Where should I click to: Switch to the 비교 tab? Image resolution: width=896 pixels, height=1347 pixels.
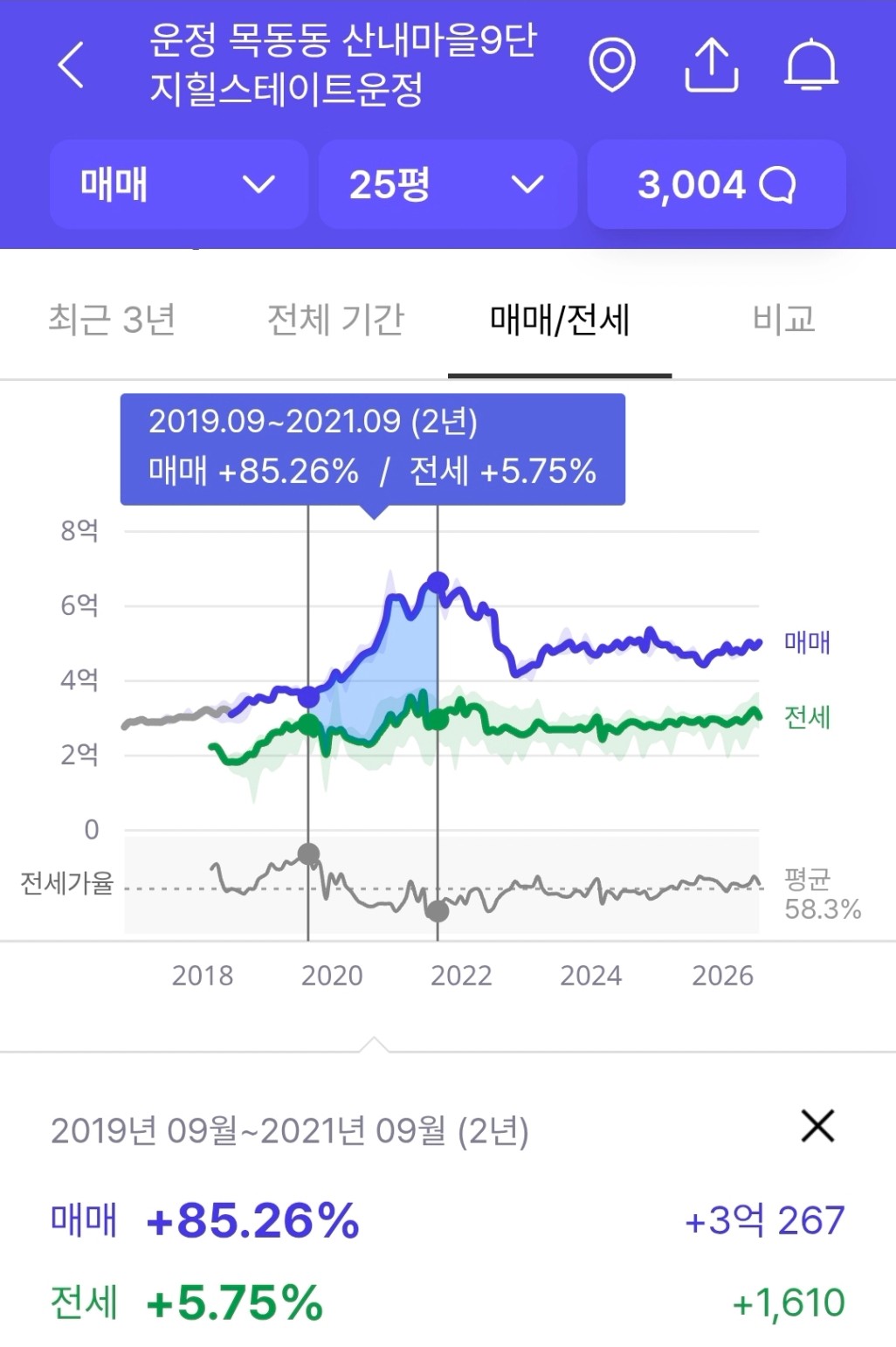[784, 320]
